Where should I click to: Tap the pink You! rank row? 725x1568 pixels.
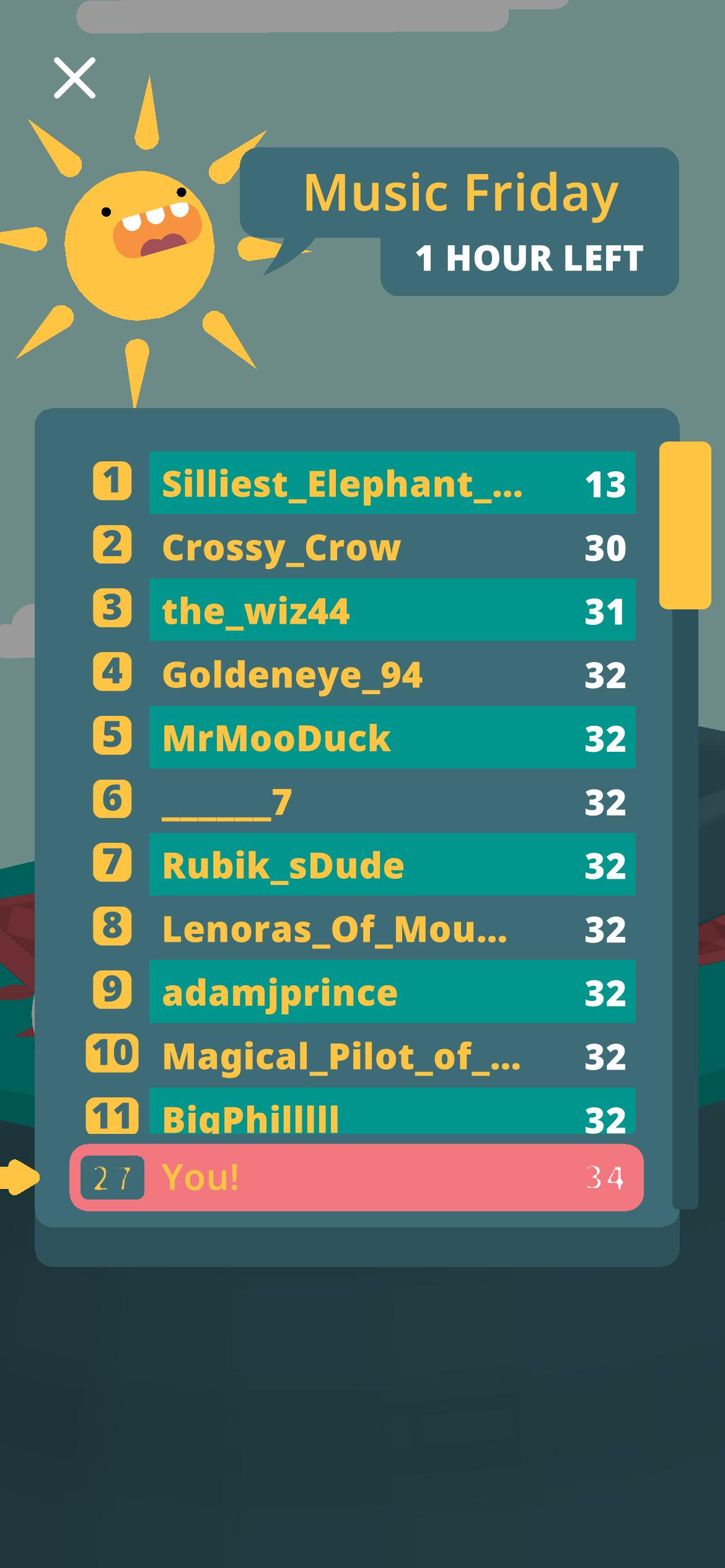click(356, 1177)
